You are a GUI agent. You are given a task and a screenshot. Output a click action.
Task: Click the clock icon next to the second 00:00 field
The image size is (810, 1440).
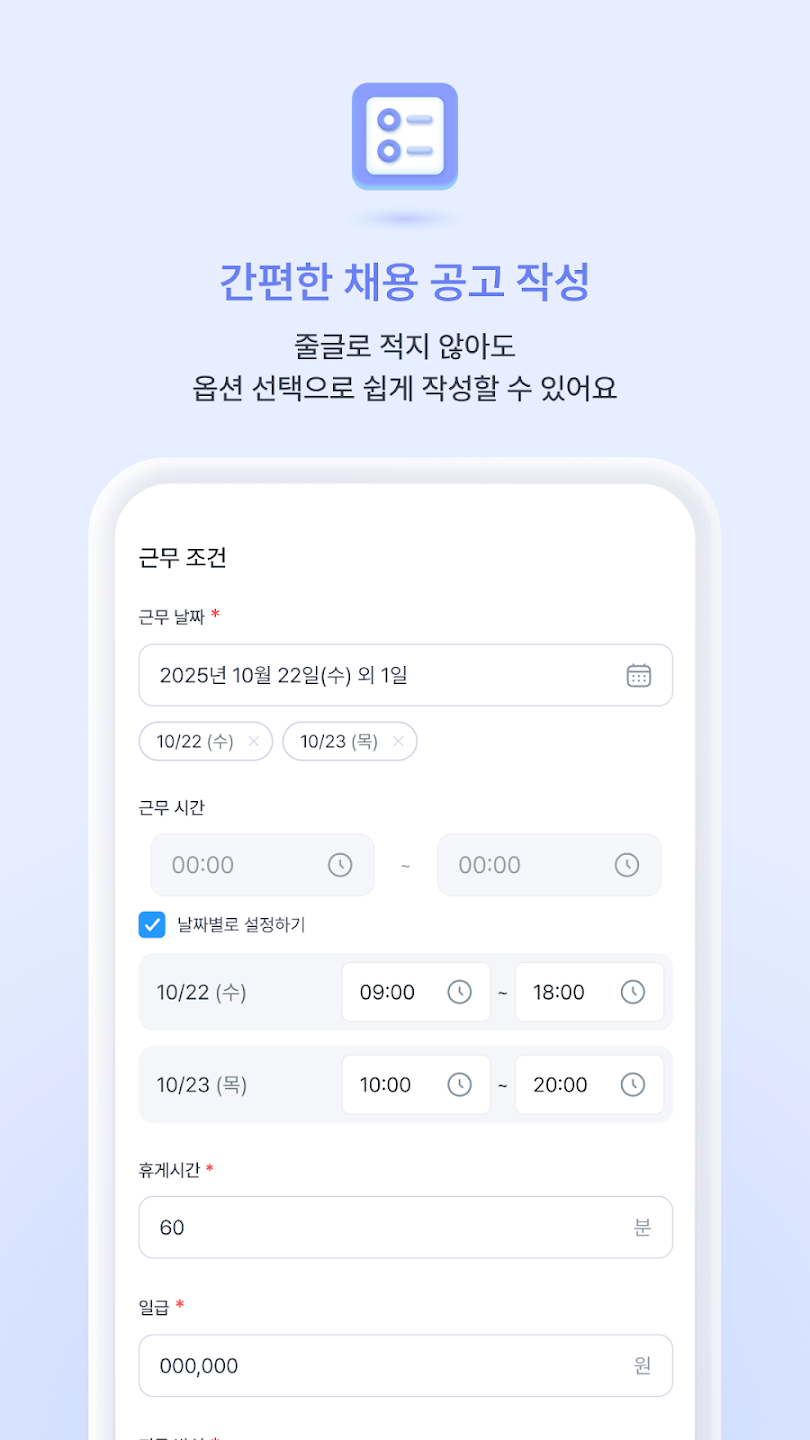click(x=627, y=864)
